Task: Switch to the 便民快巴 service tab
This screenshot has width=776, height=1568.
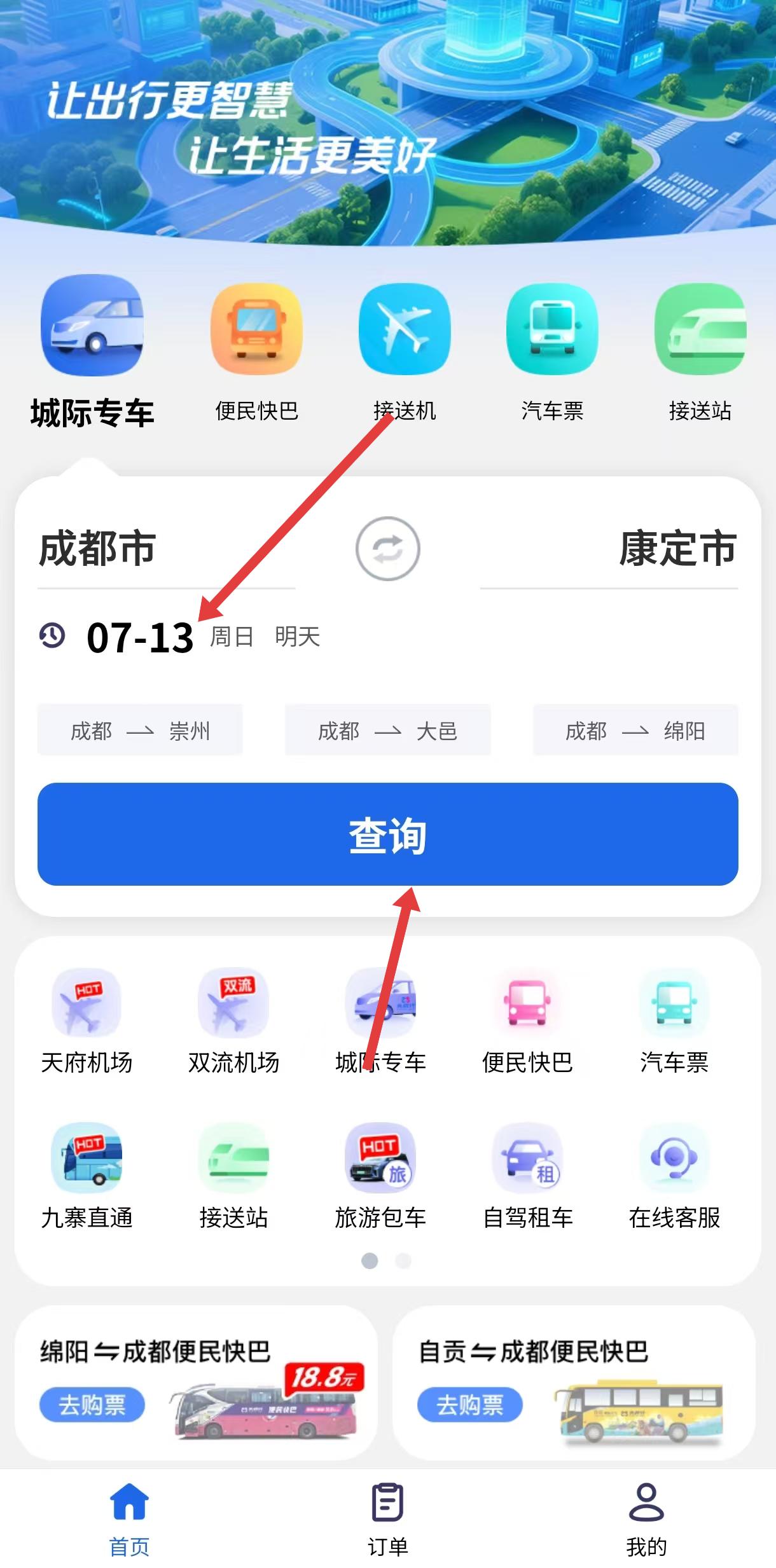Action: click(x=256, y=353)
